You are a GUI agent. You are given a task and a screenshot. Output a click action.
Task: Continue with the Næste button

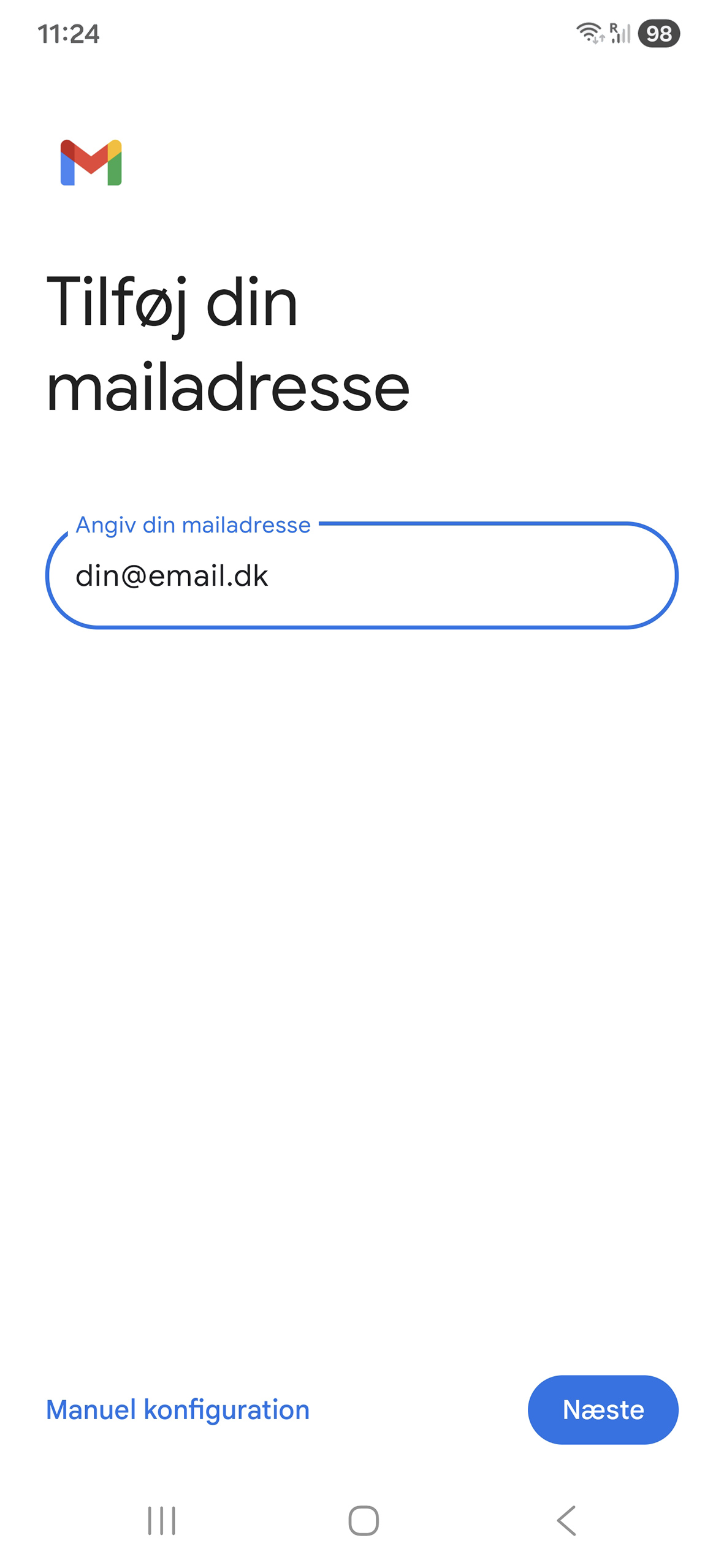point(602,1409)
